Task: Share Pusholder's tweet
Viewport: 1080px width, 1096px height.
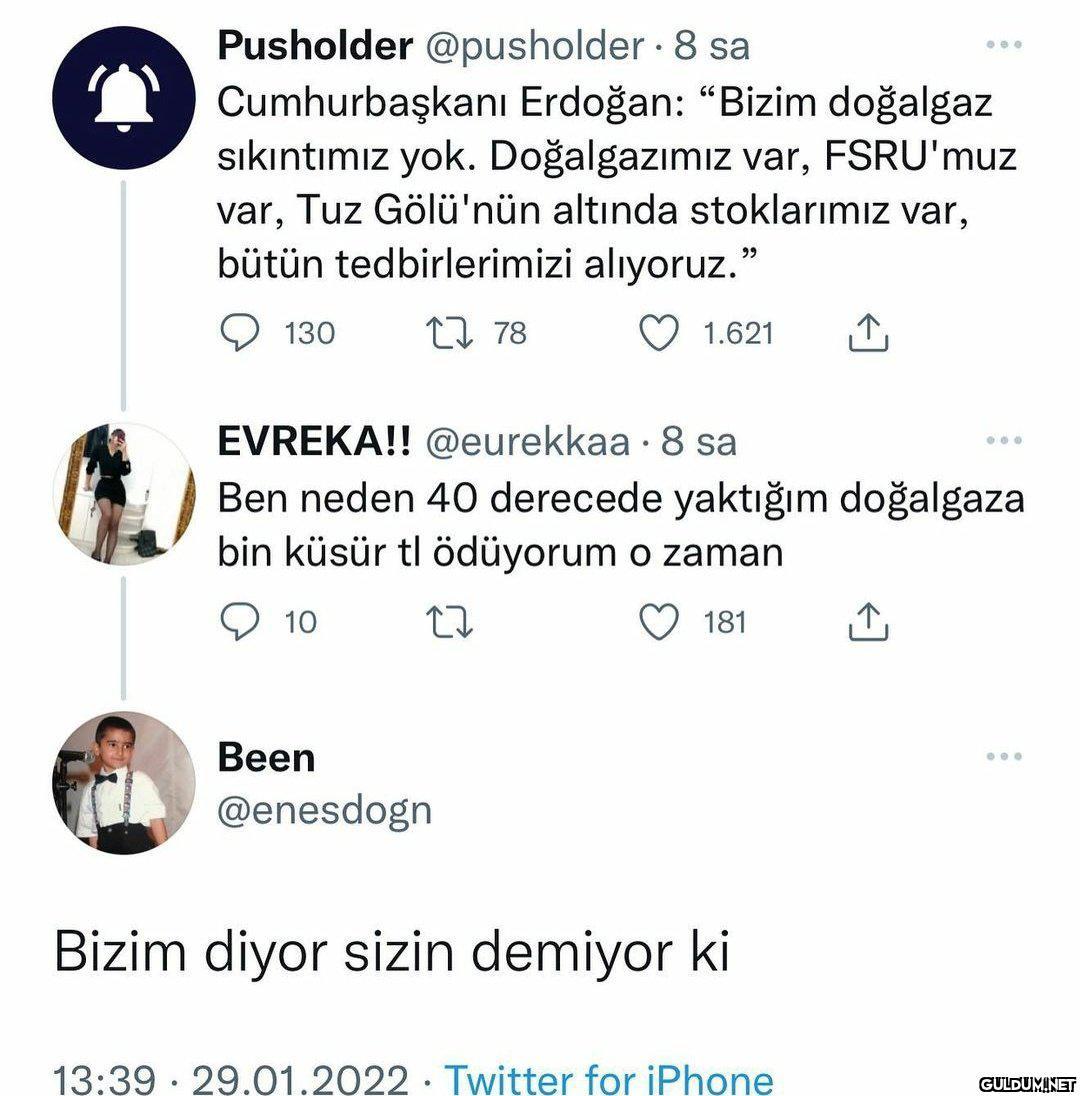Action: coord(868,333)
